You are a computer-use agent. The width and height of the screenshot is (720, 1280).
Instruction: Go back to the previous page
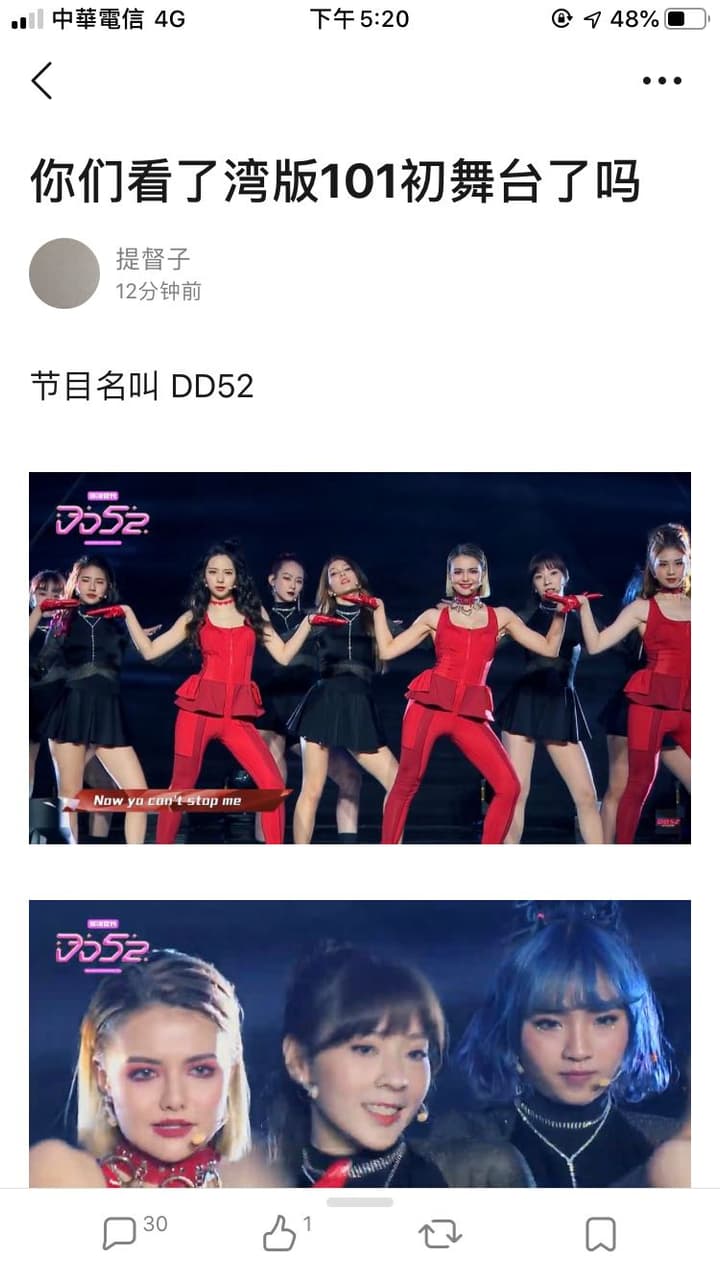point(42,81)
